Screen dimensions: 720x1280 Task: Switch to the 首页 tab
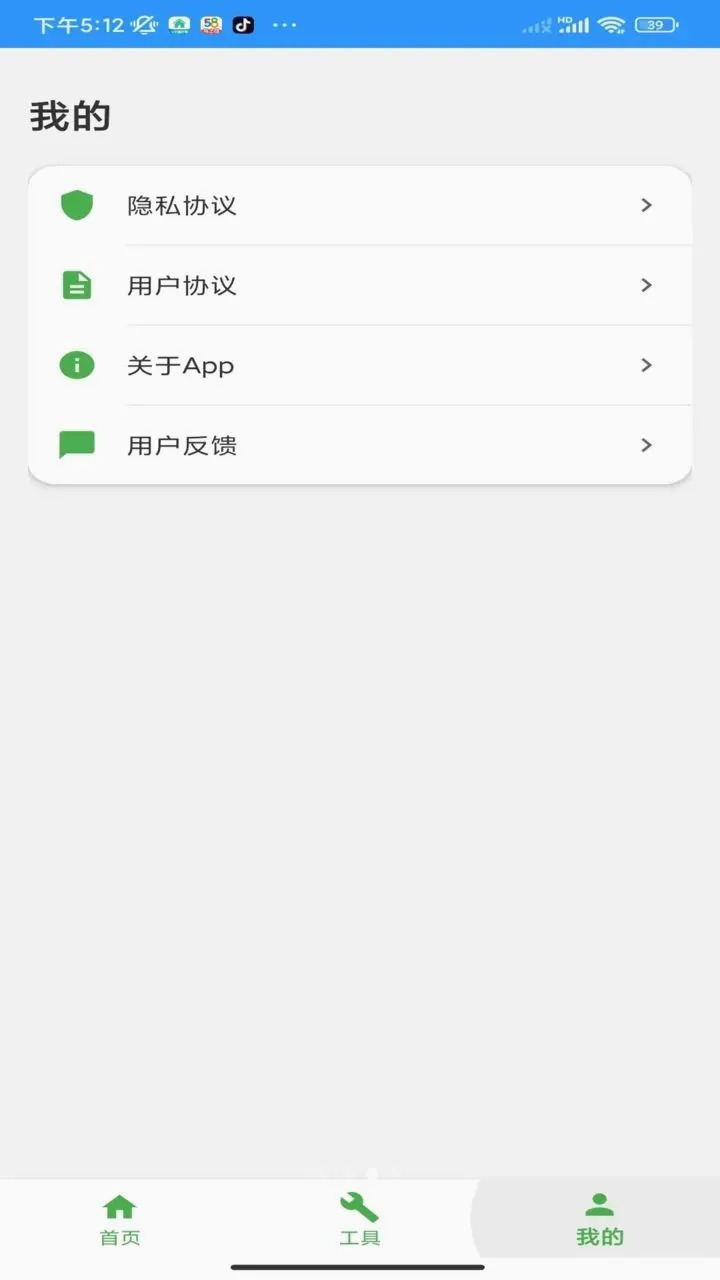pos(120,1220)
